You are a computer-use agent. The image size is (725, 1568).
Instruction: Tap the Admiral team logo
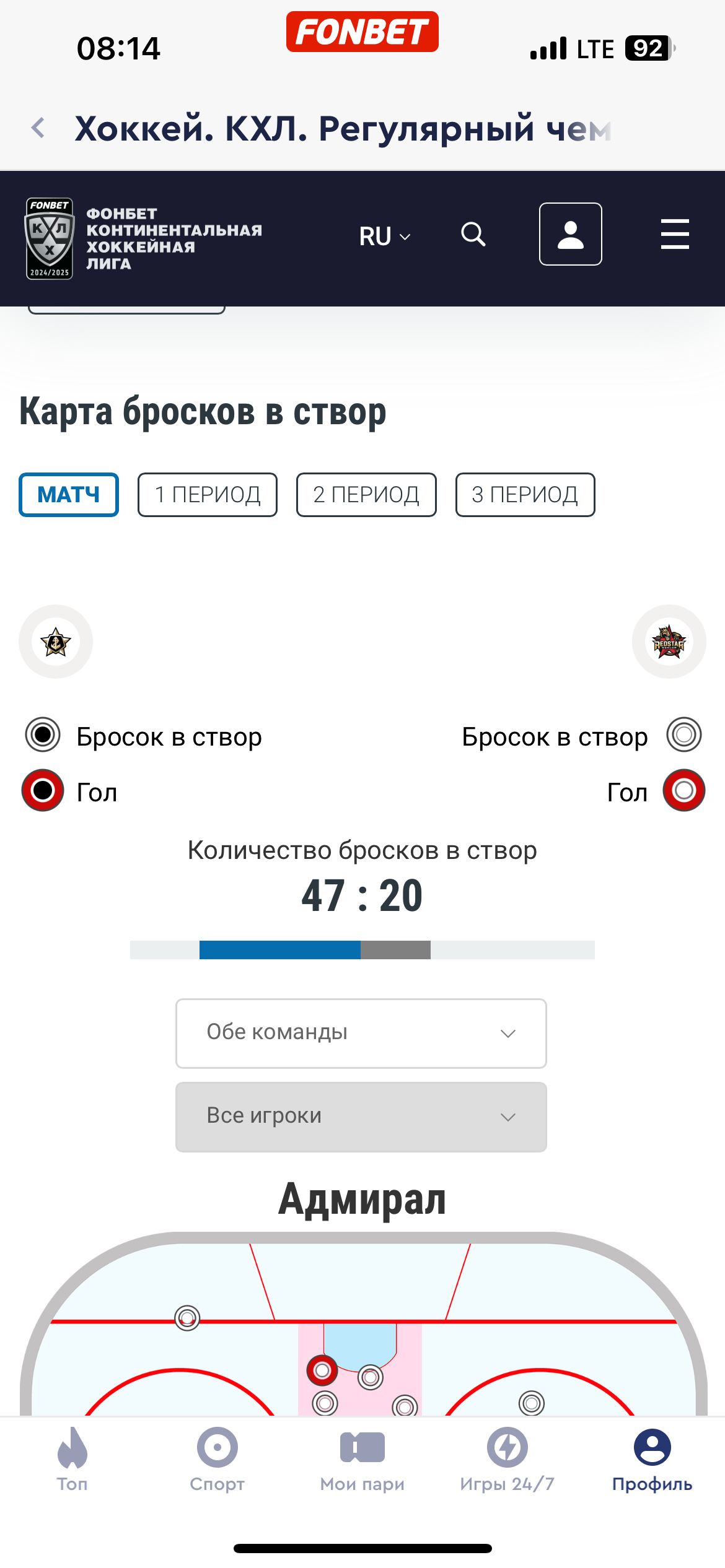tap(56, 642)
